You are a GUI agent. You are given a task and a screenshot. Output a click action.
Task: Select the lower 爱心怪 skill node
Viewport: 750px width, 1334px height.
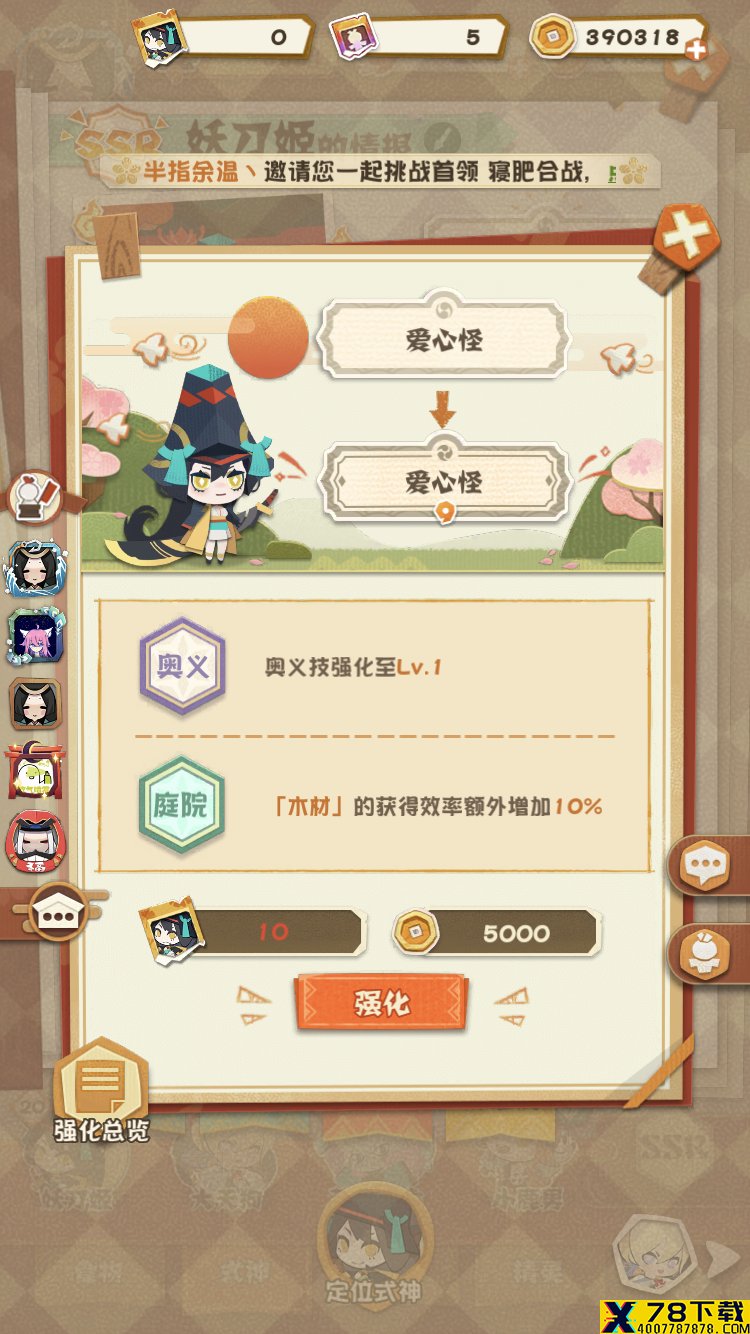tap(443, 483)
